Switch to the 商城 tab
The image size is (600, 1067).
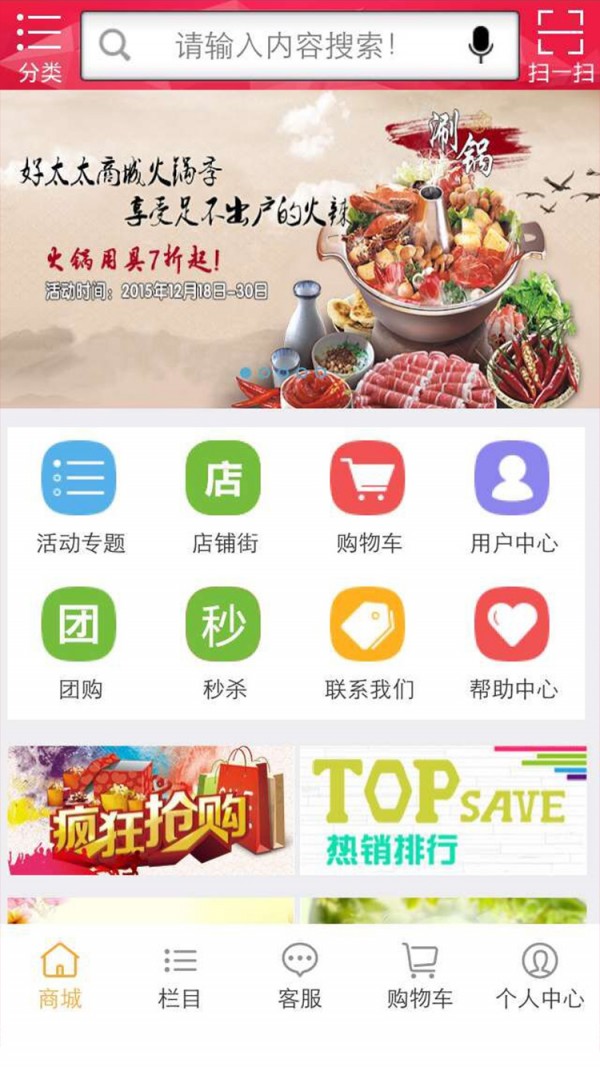60,975
